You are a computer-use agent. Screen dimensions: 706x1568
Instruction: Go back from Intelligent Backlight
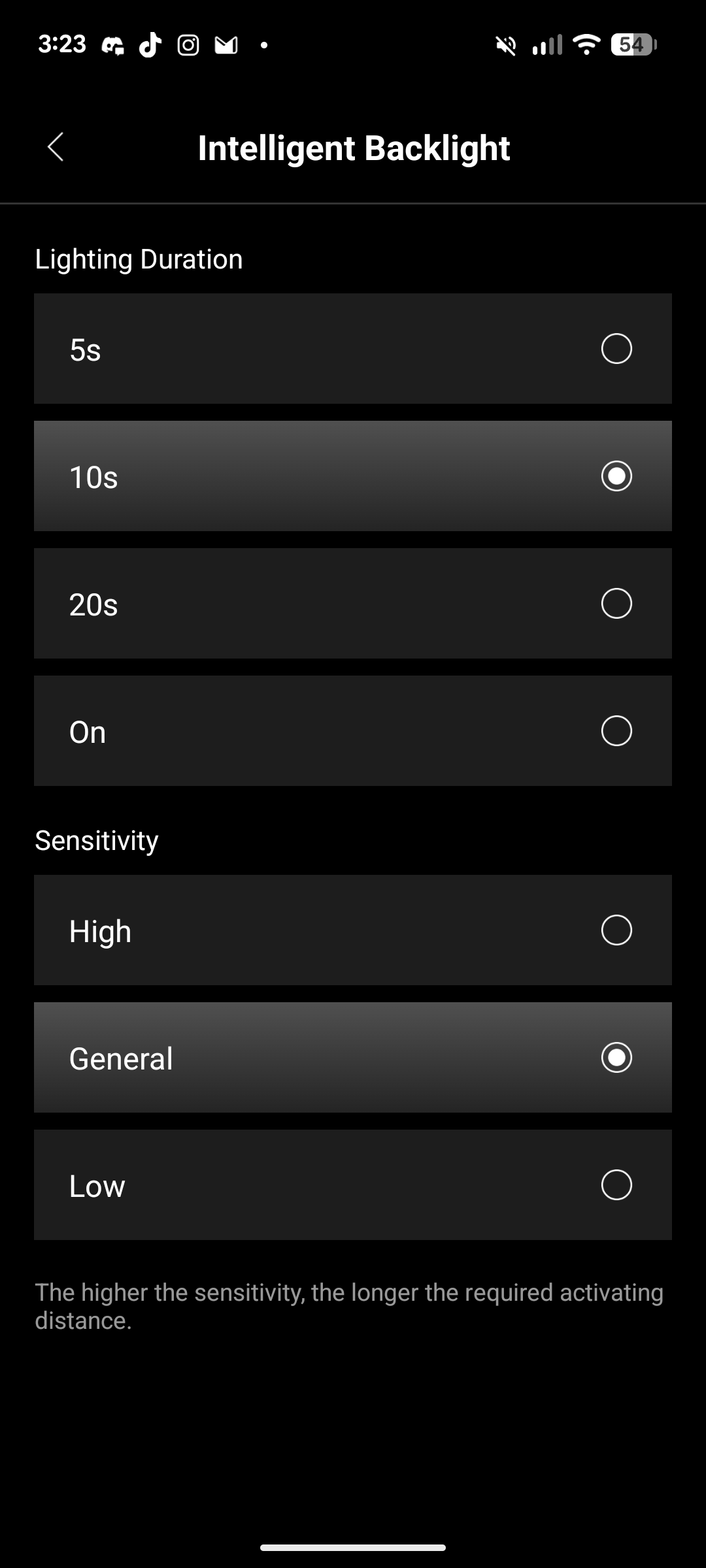(56, 147)
